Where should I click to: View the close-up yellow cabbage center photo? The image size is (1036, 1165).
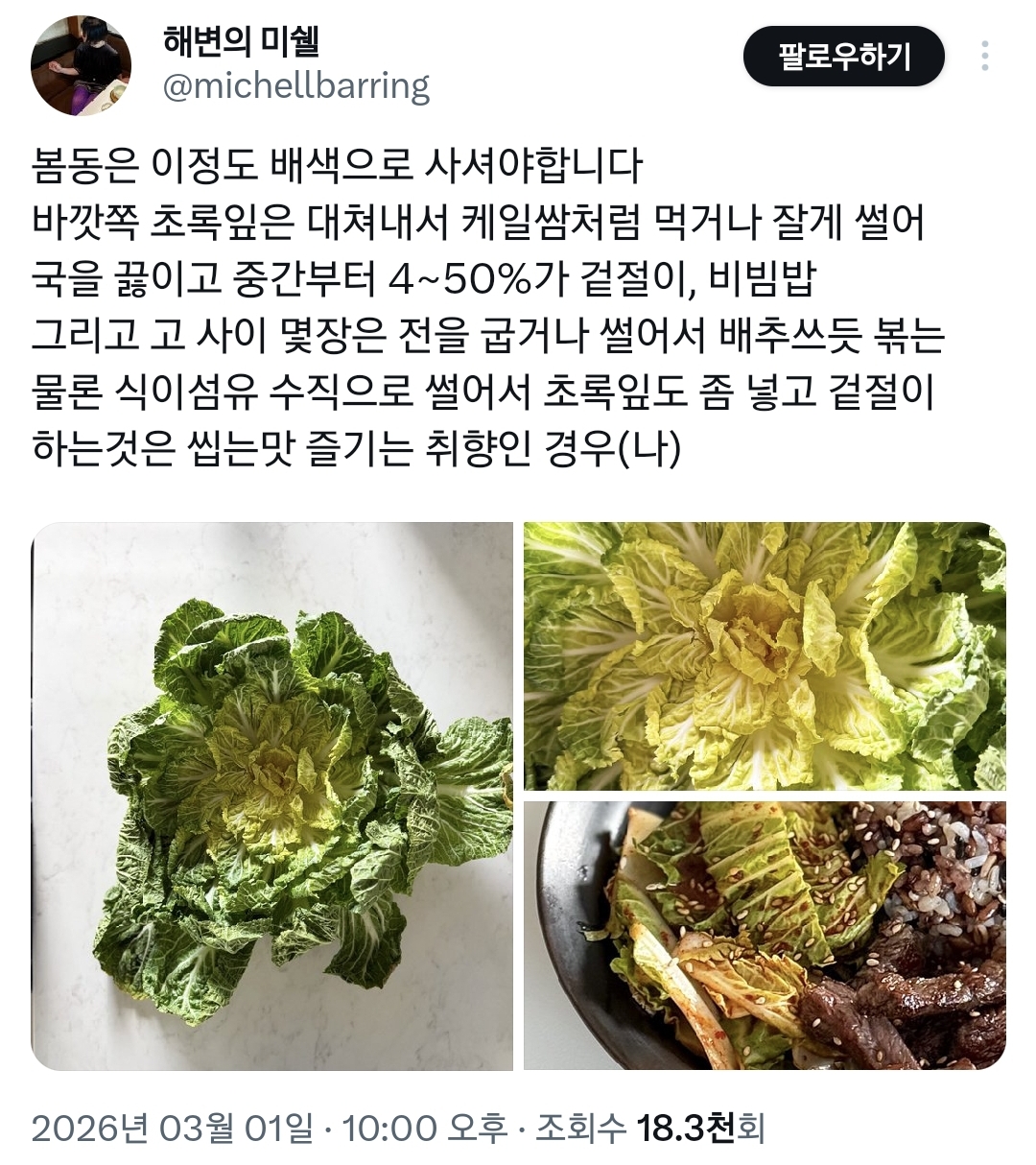765,656
